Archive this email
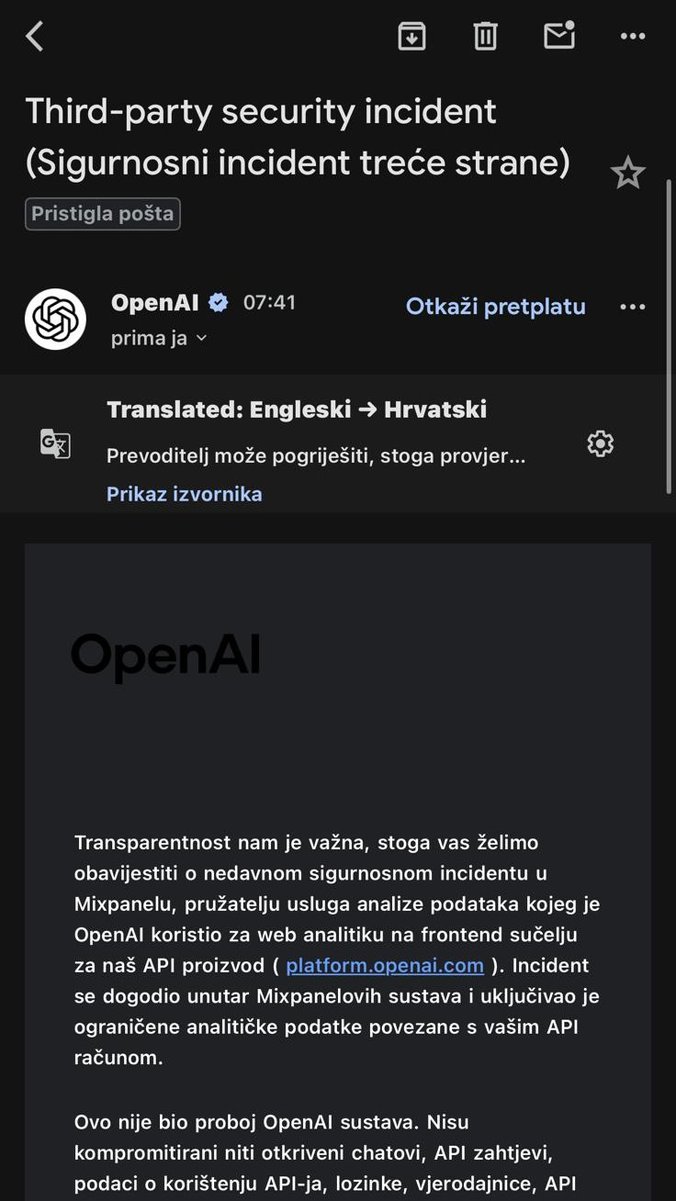The height and width of the screenshot is (1201, 676). coord(412,37)
